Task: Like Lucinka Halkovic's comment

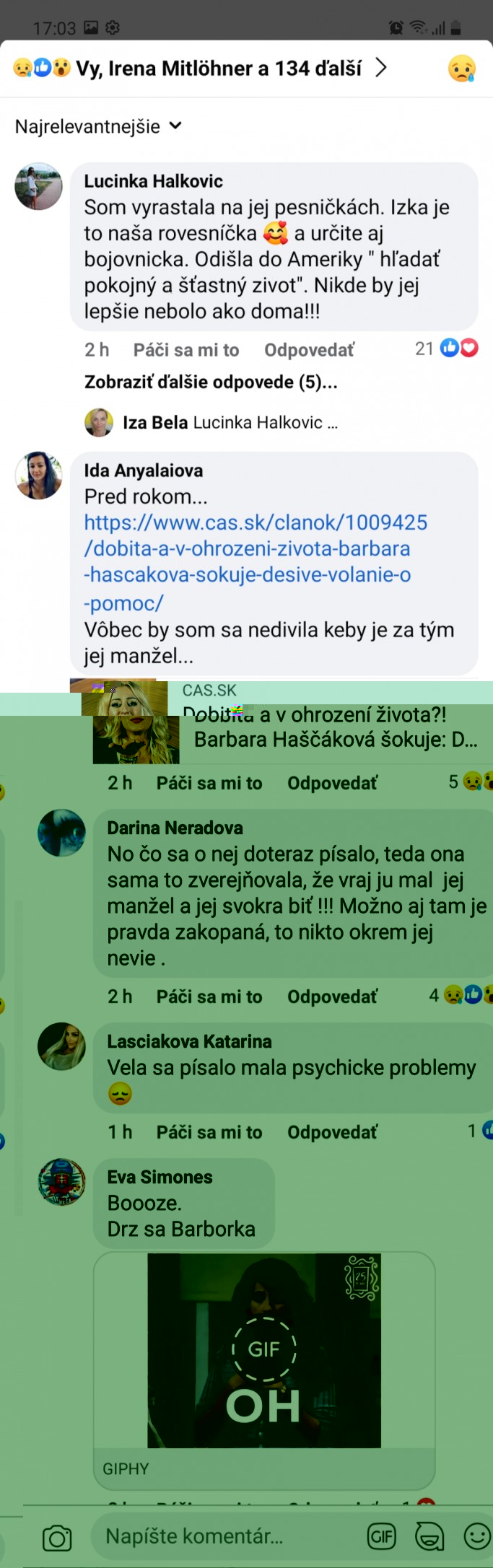Action: coord(186,350)
